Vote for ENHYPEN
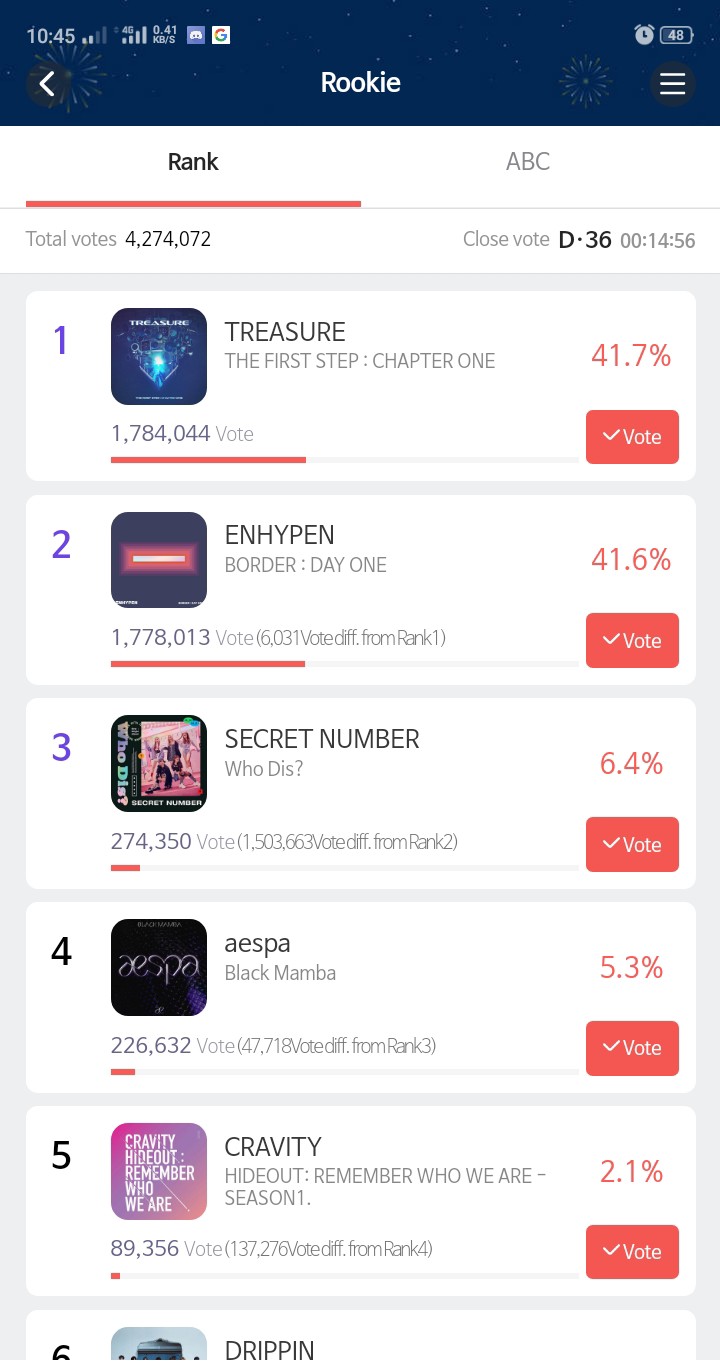This screenshot has width=720, height=1366. tap(632, 641)
